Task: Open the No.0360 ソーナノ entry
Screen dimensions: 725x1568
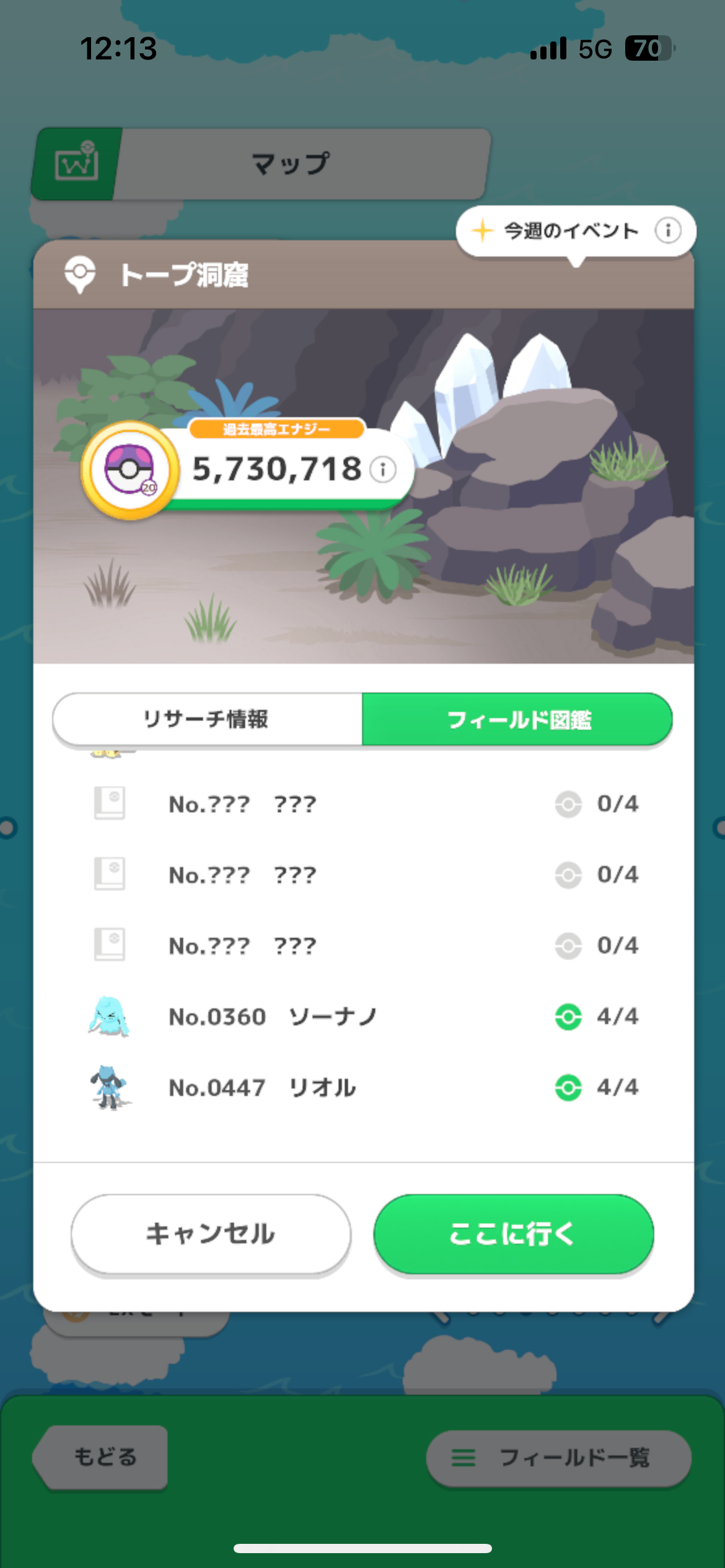Action: pos(363,1016)
